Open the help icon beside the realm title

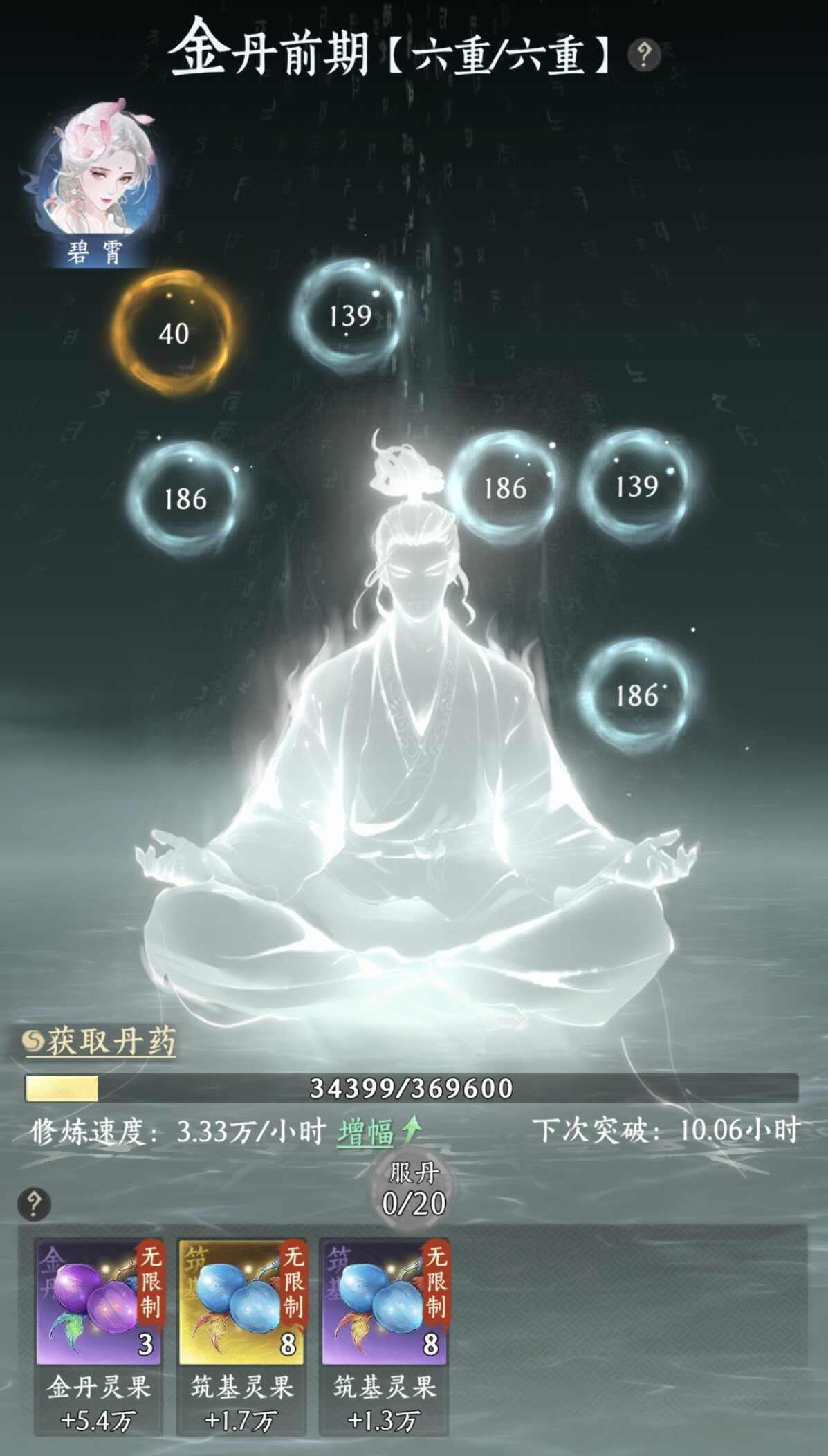click(x=643, y=55)
